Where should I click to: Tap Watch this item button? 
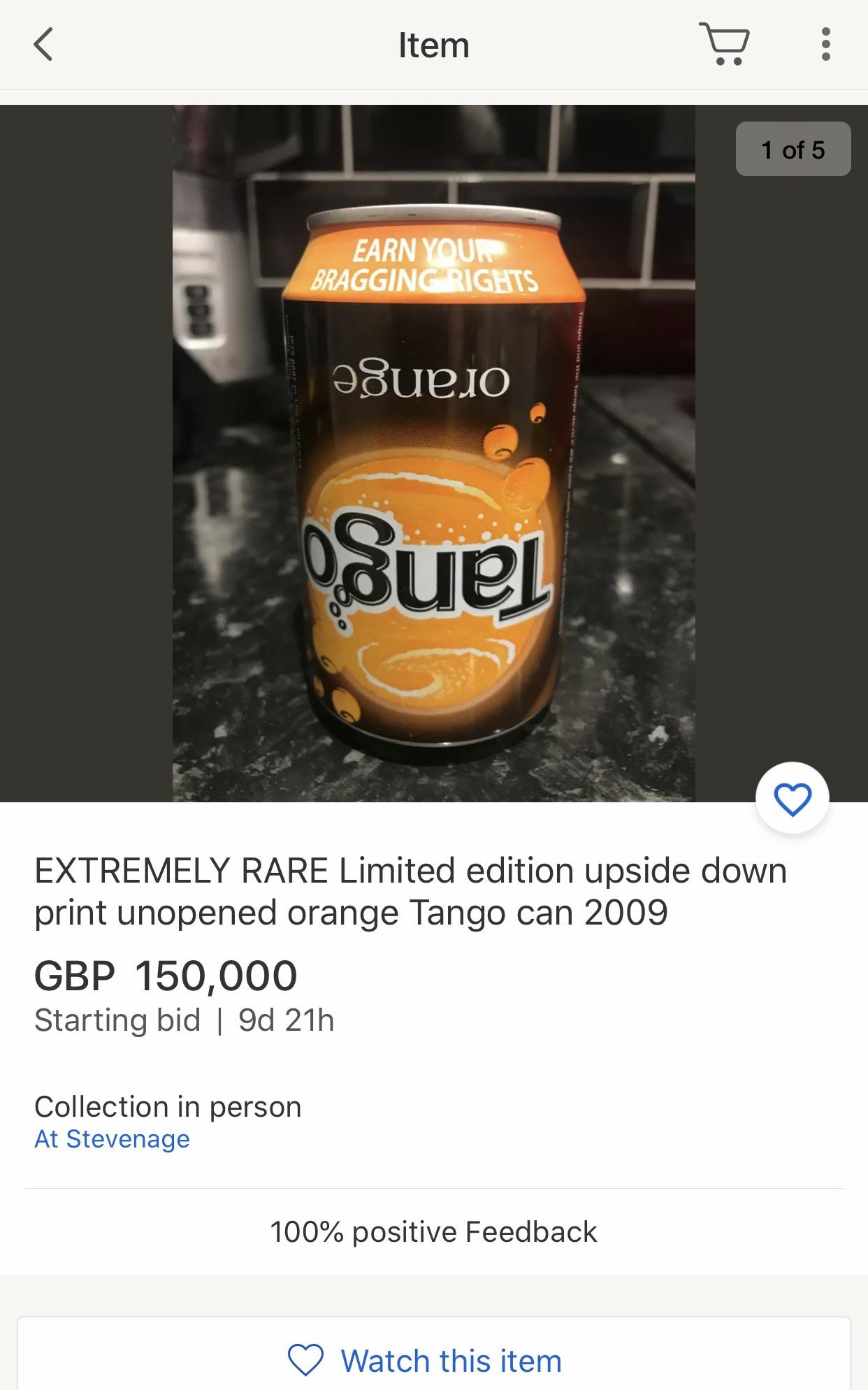coord(433,1360)
